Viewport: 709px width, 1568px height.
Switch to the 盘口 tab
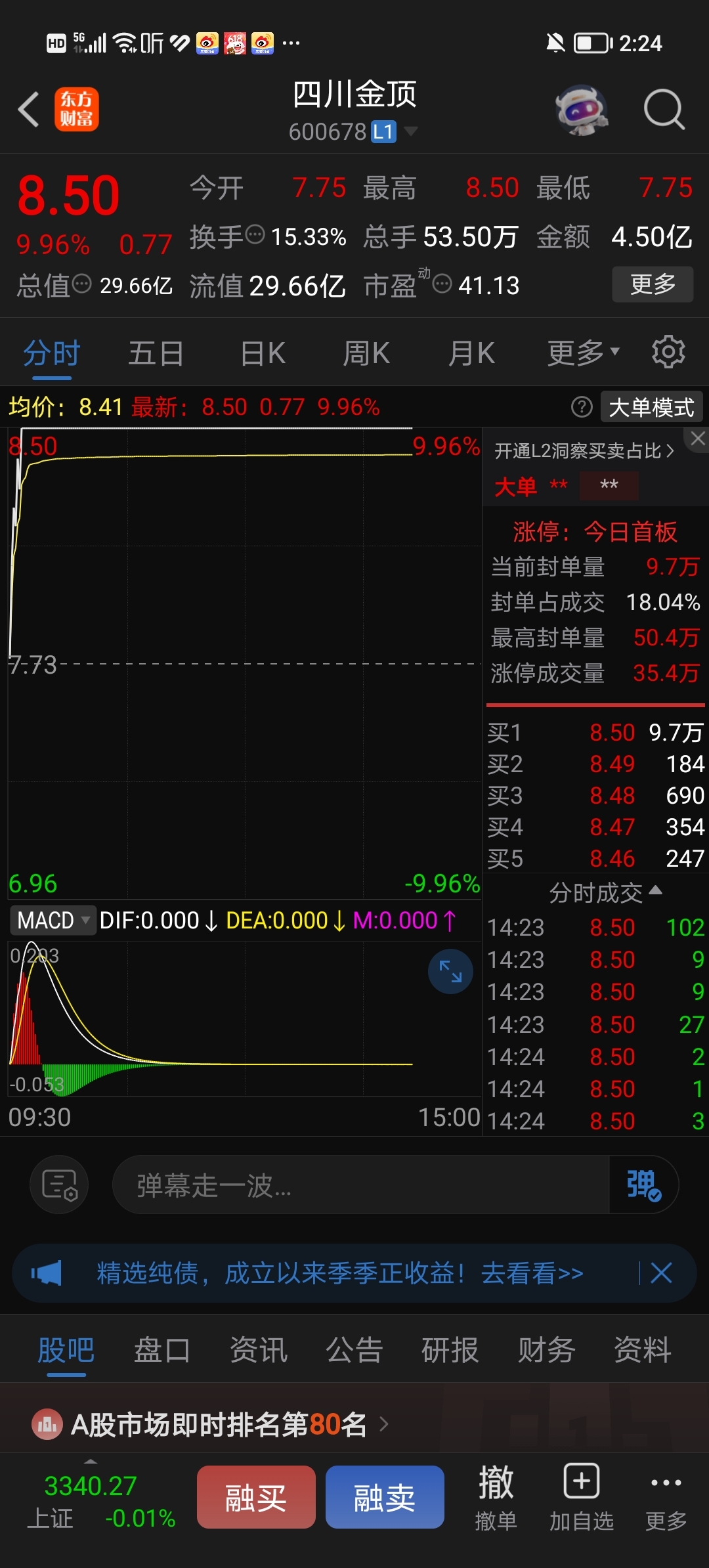click(161, 1351)
